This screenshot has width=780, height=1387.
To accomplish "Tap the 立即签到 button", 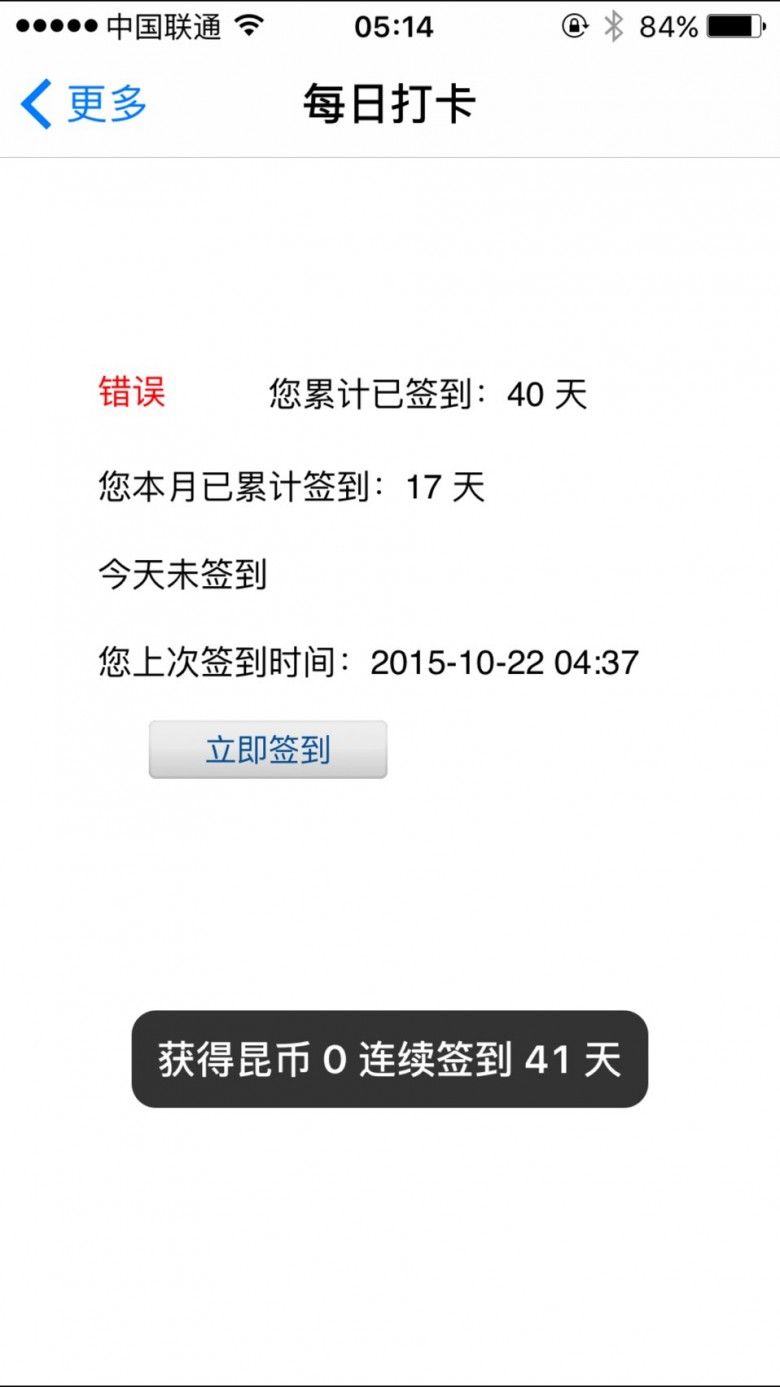I will click(x=268, y=749).
